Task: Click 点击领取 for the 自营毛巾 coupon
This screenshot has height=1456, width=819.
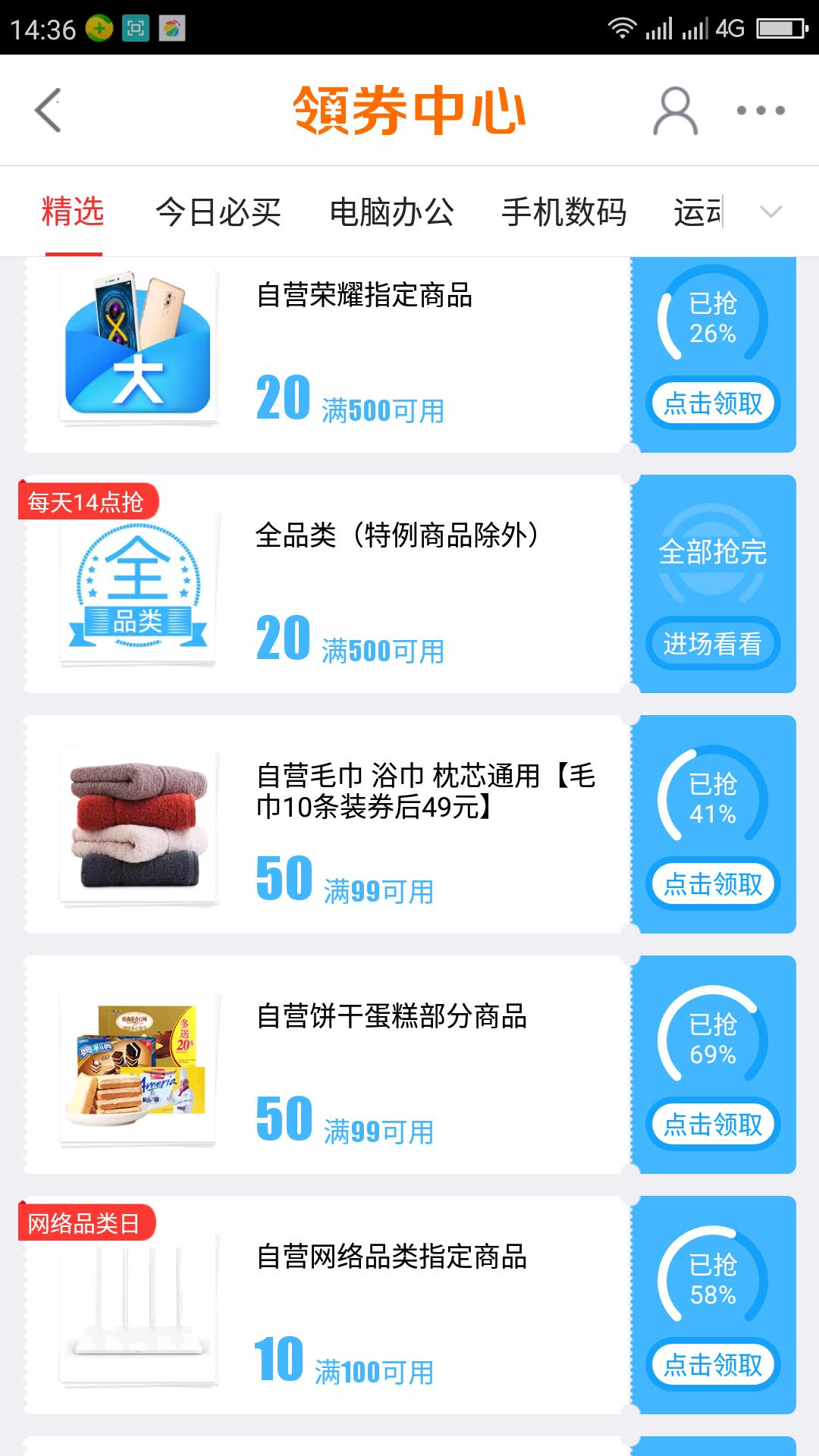Action: 712,883
